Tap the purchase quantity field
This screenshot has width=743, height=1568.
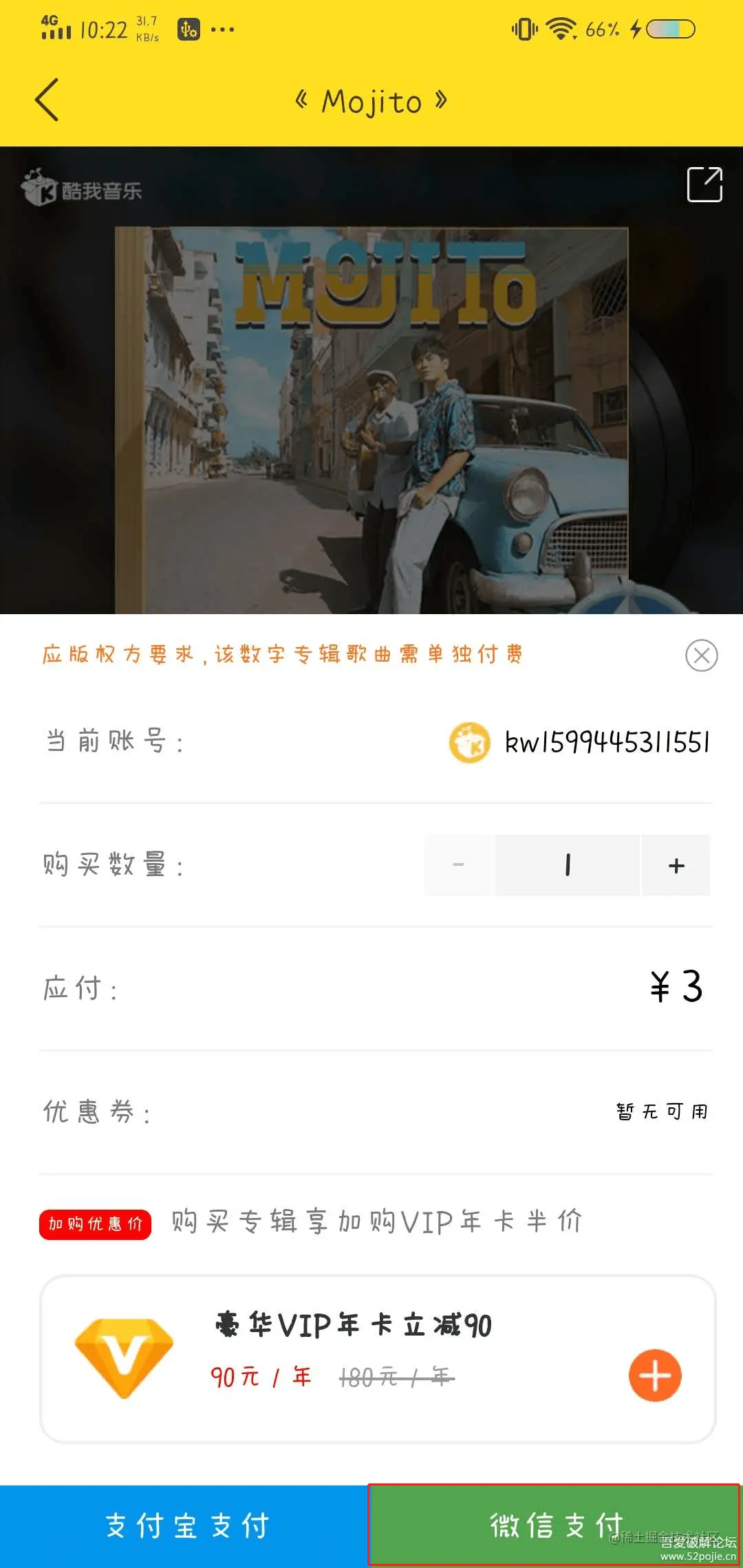pyautogui.click(x=568, y=865)
